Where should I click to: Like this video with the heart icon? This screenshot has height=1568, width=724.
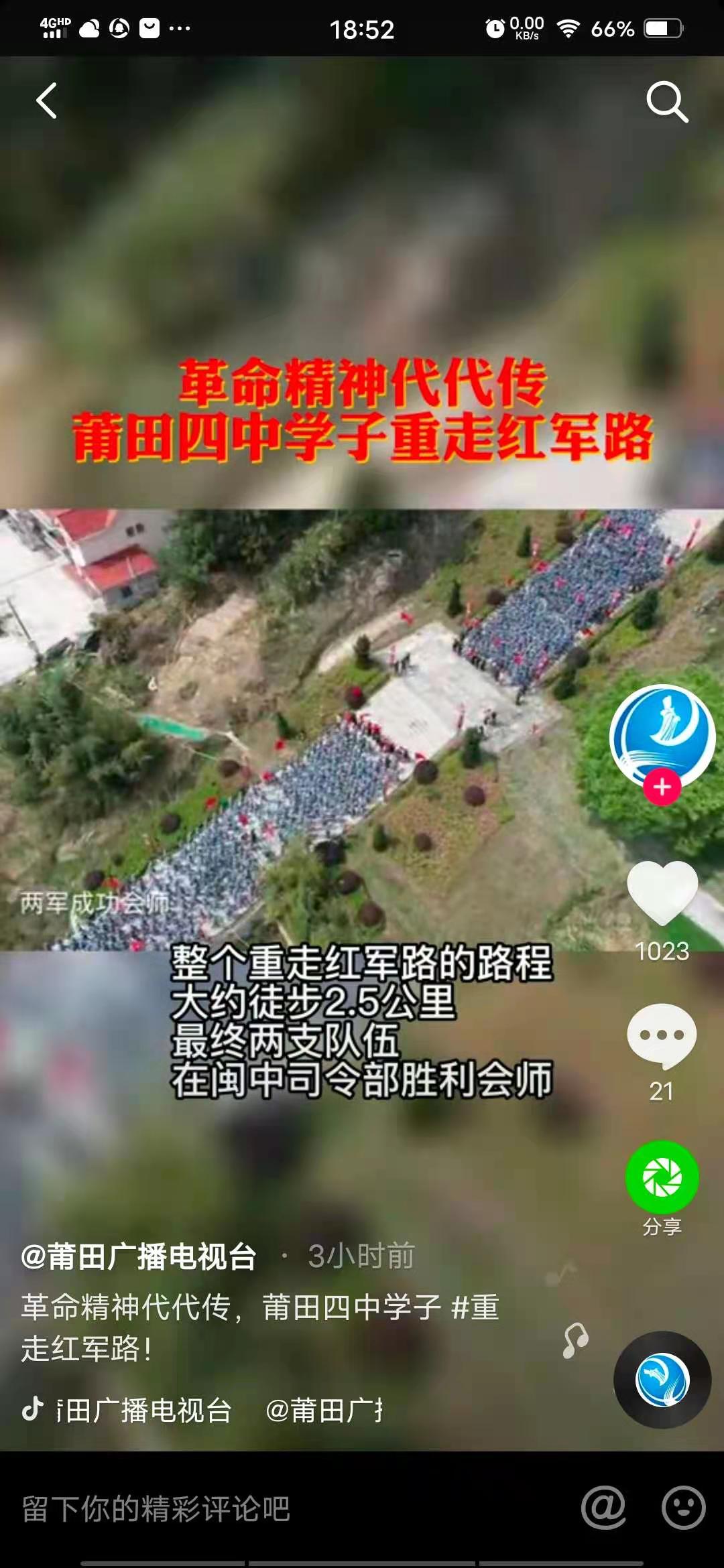662,893
